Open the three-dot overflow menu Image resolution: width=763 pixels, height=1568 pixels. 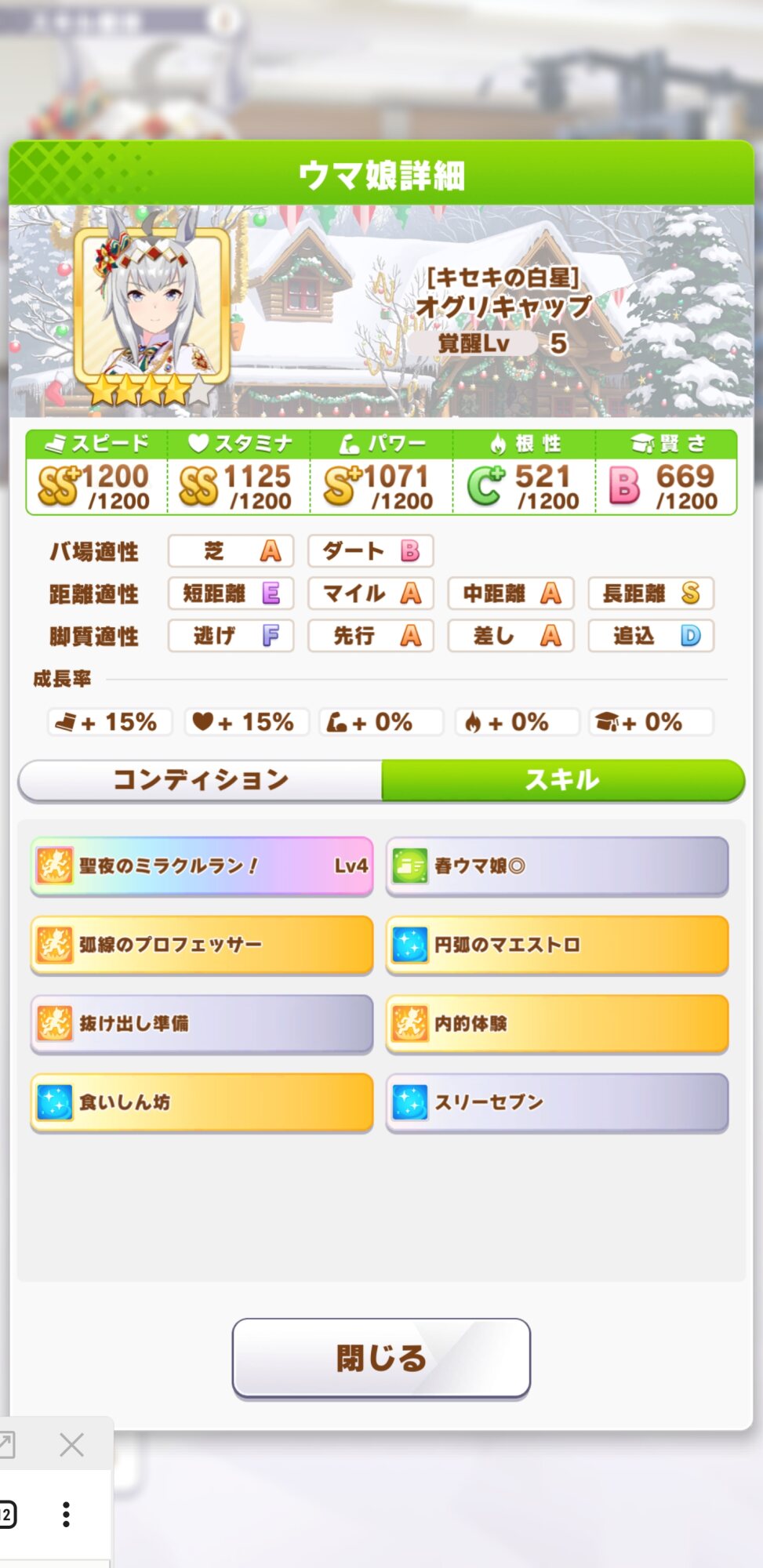67,1514
